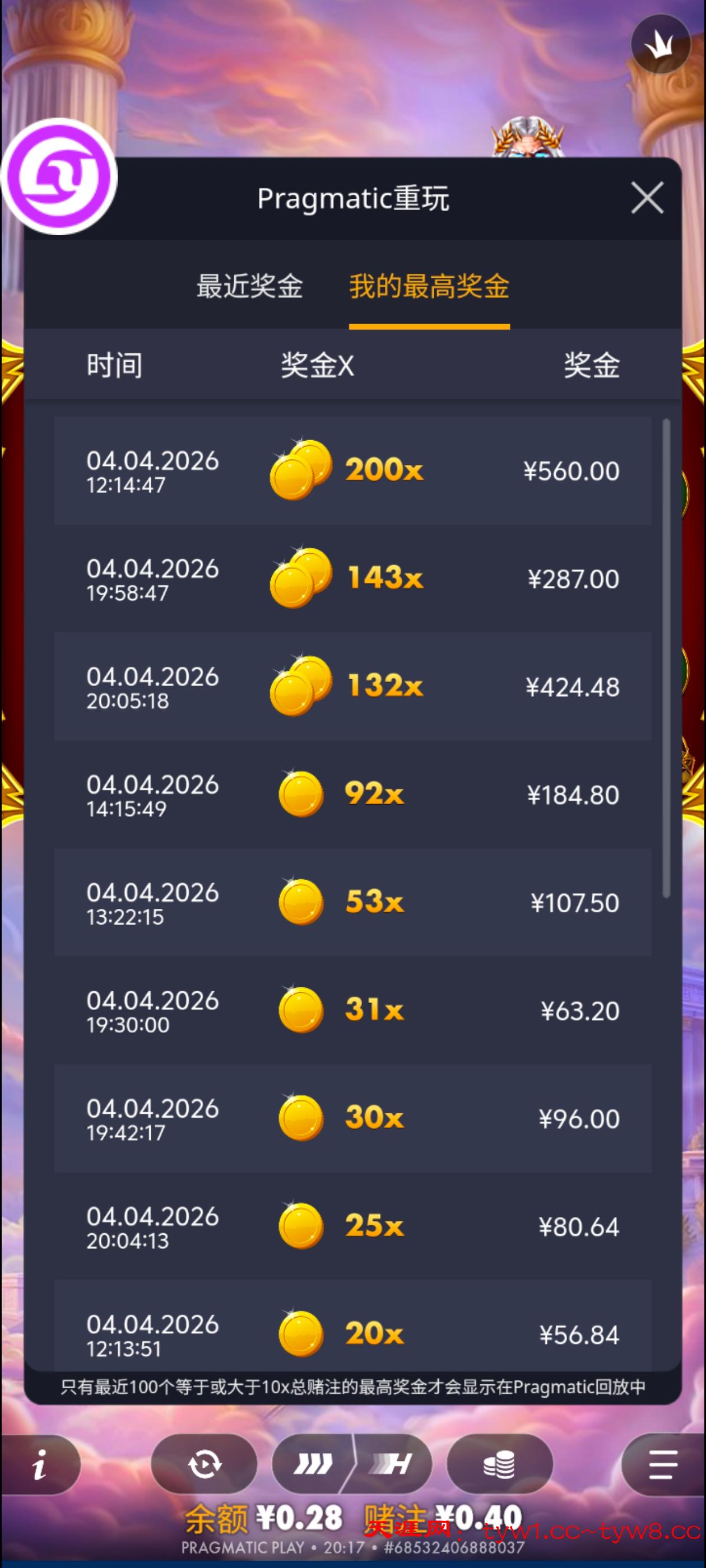The width and height of the screenshot is (706, 1568).
Task: Open the bet coins settings
Action: coord(499,1464)
